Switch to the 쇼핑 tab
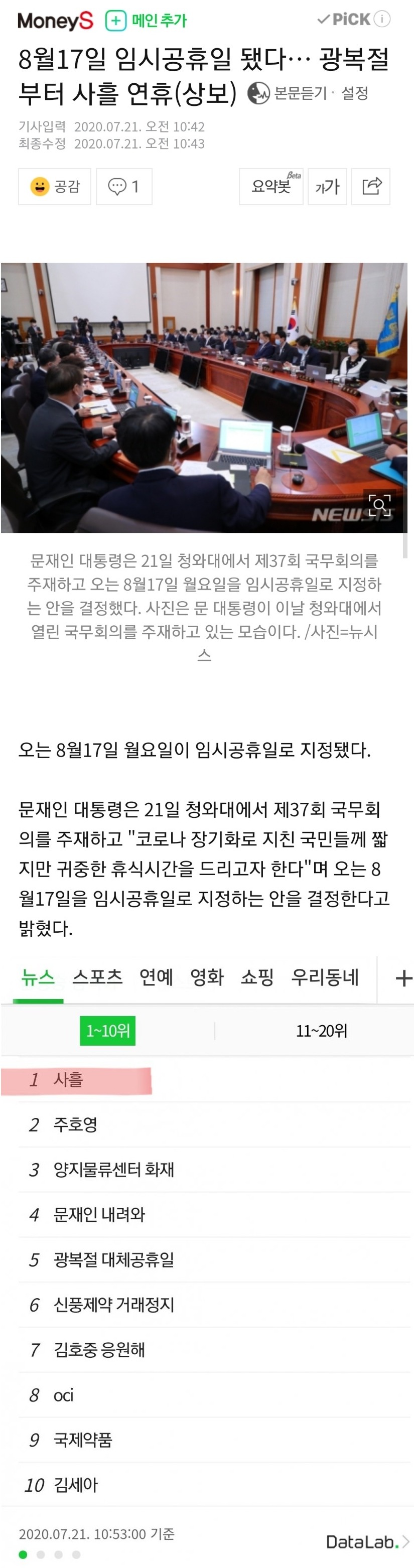Viewport: 414px width, 1568px height. coord(257,977)
